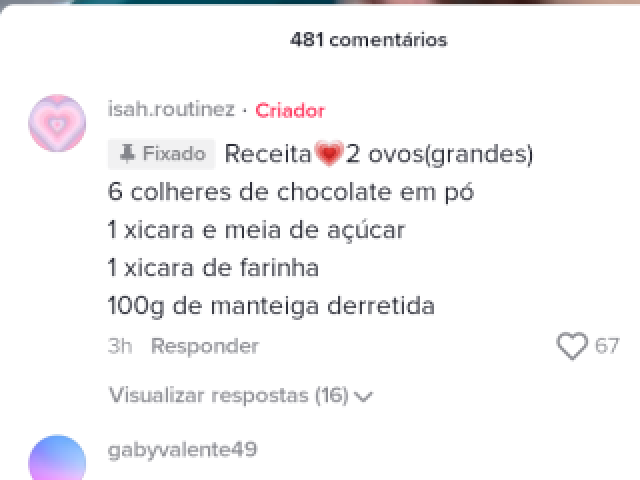
Task: Open gabyvalente49's profile
Action: 182,450
